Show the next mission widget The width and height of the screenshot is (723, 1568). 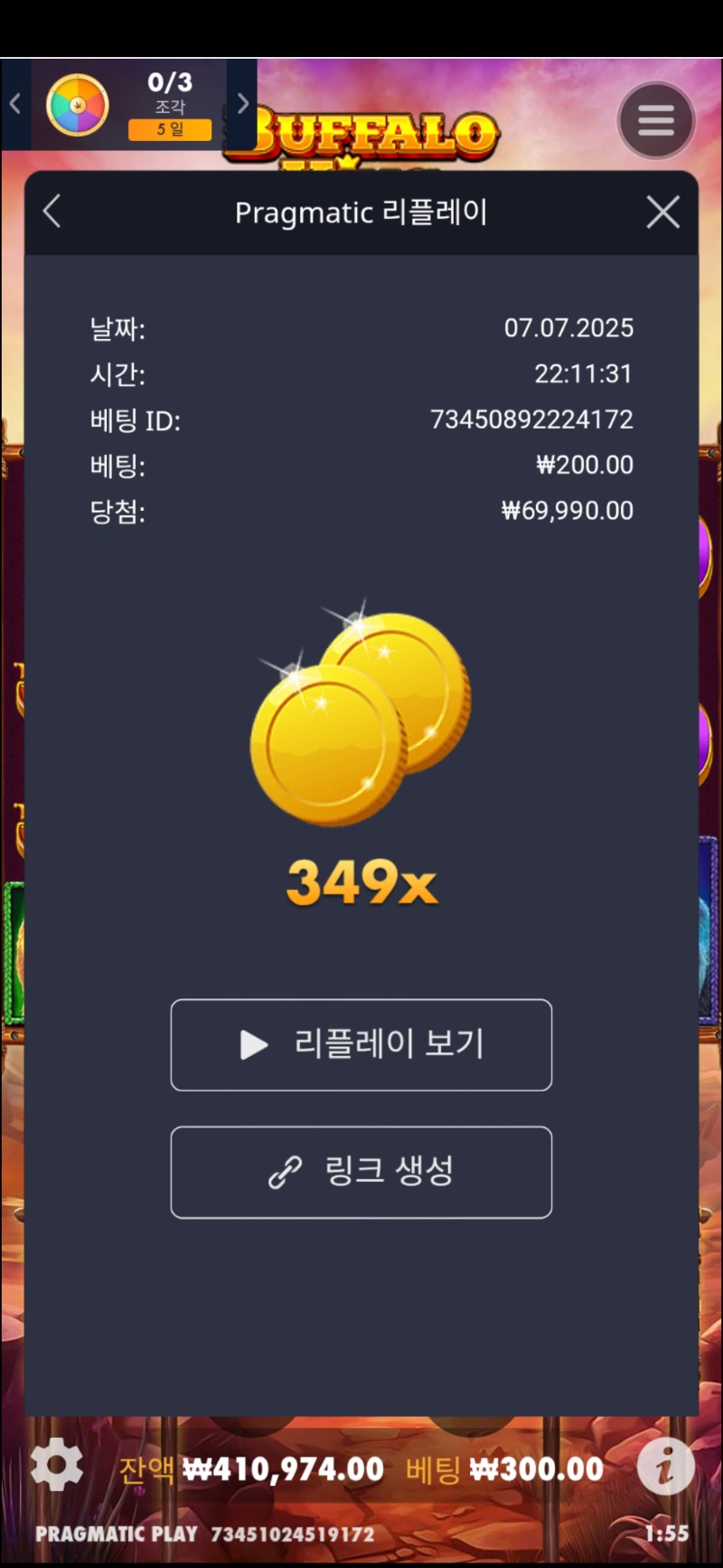click(242, 104)
